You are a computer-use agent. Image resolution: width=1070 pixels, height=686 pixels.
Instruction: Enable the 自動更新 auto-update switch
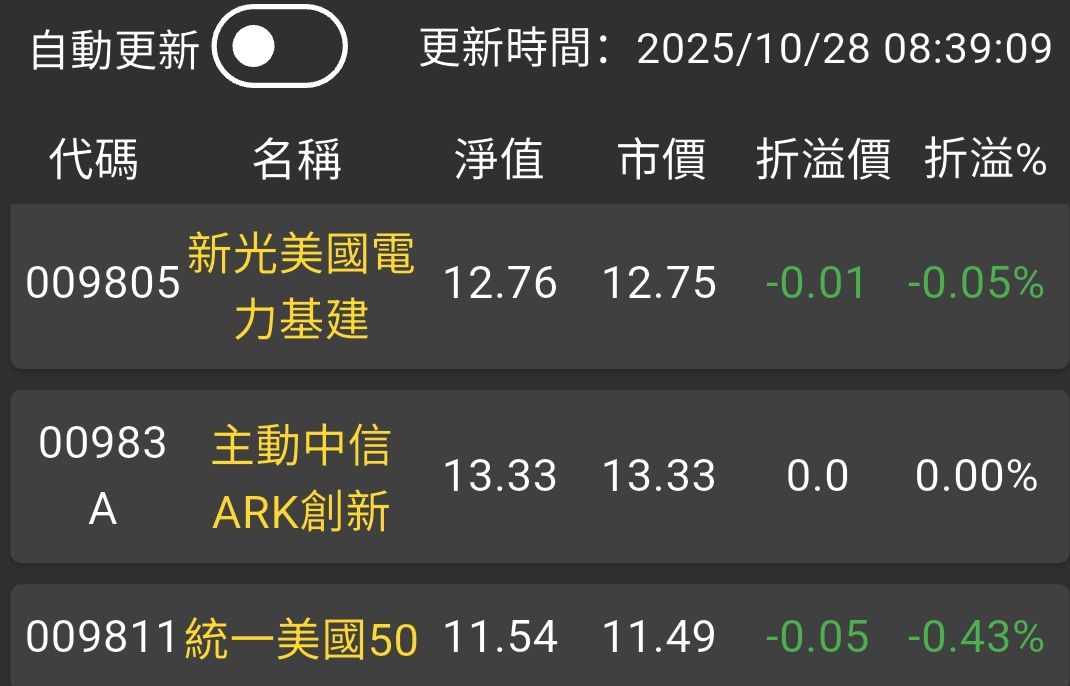pyautogui.click(x=279, y=46)
